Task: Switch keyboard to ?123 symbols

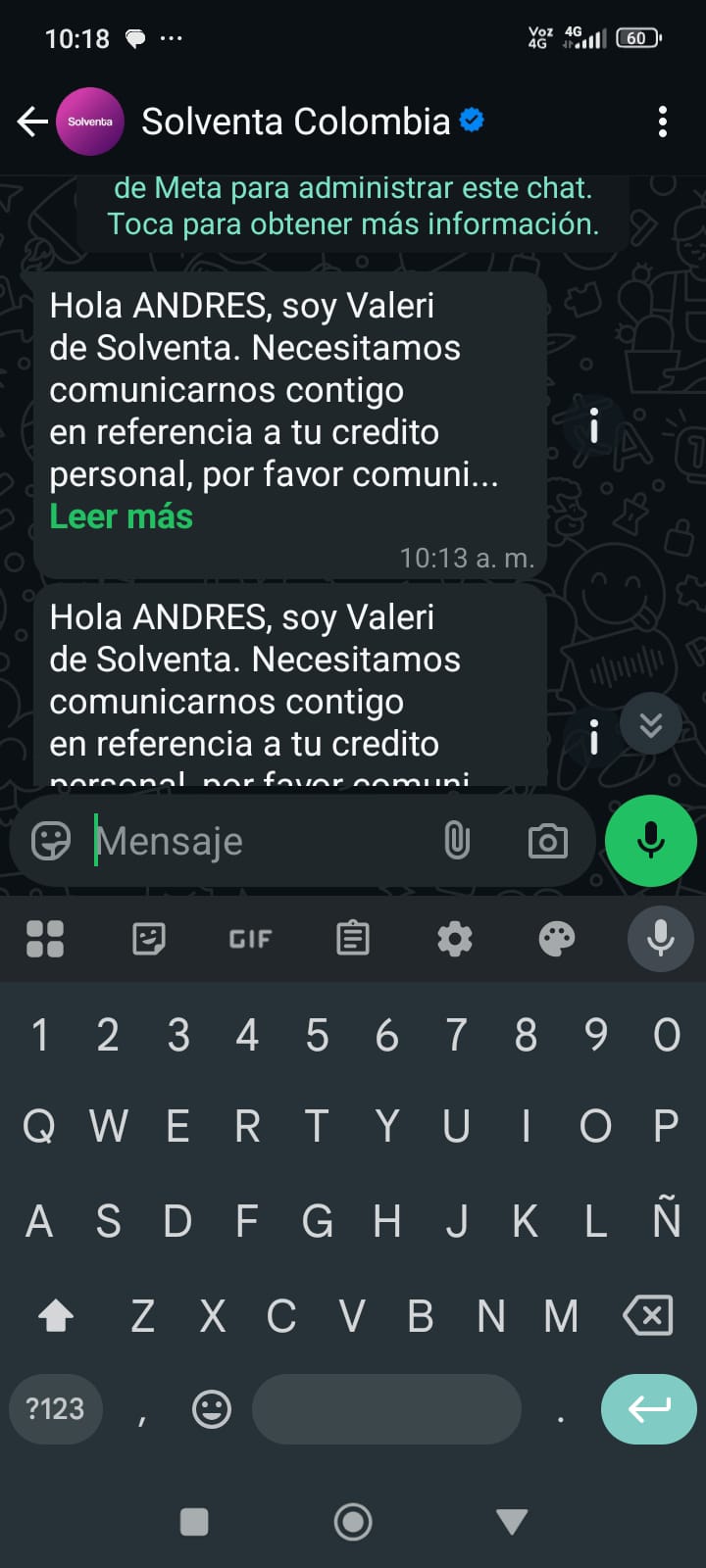Action: click(x=55, y=1409)
